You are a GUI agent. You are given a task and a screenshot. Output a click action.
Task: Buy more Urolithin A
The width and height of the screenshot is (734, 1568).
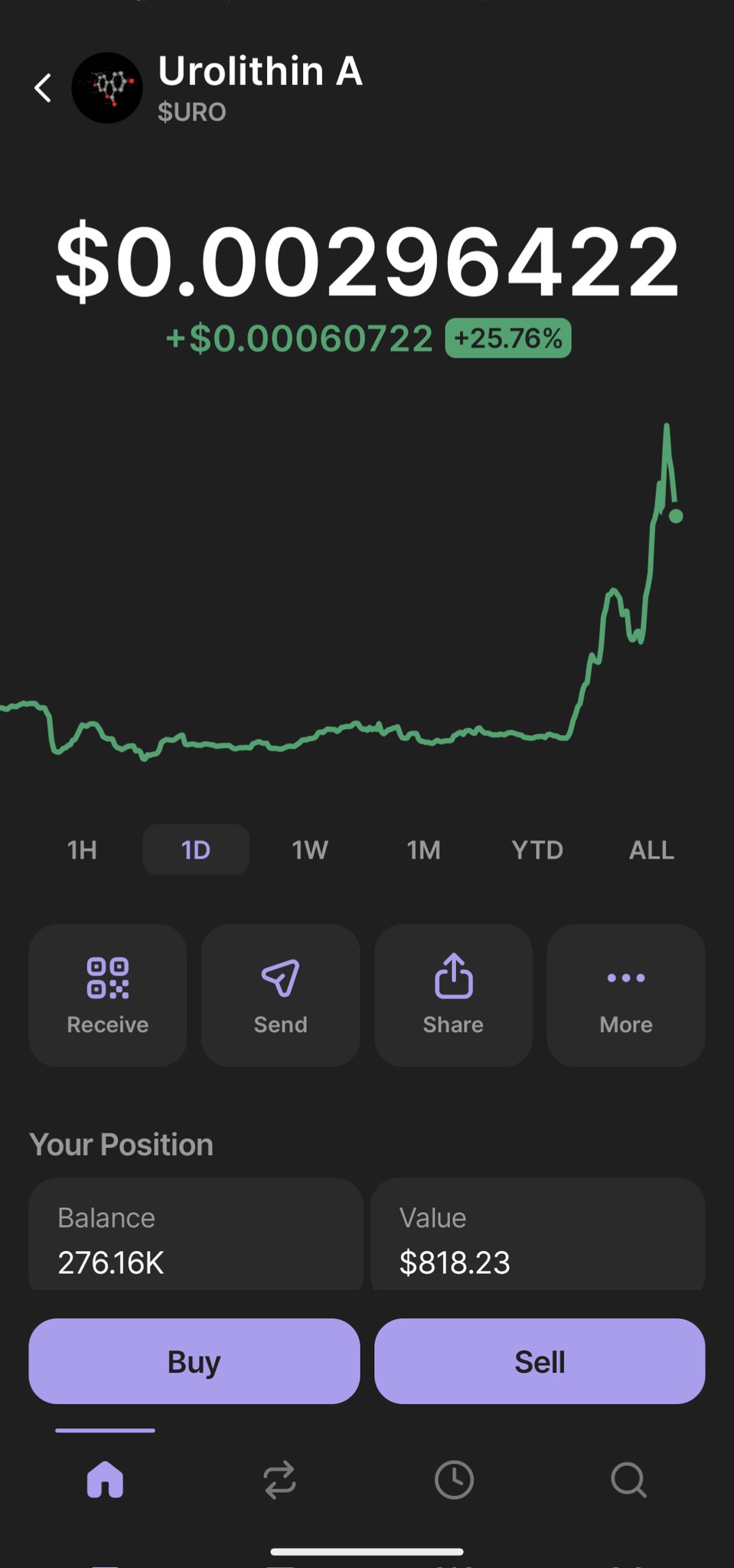click(194, 1361)
